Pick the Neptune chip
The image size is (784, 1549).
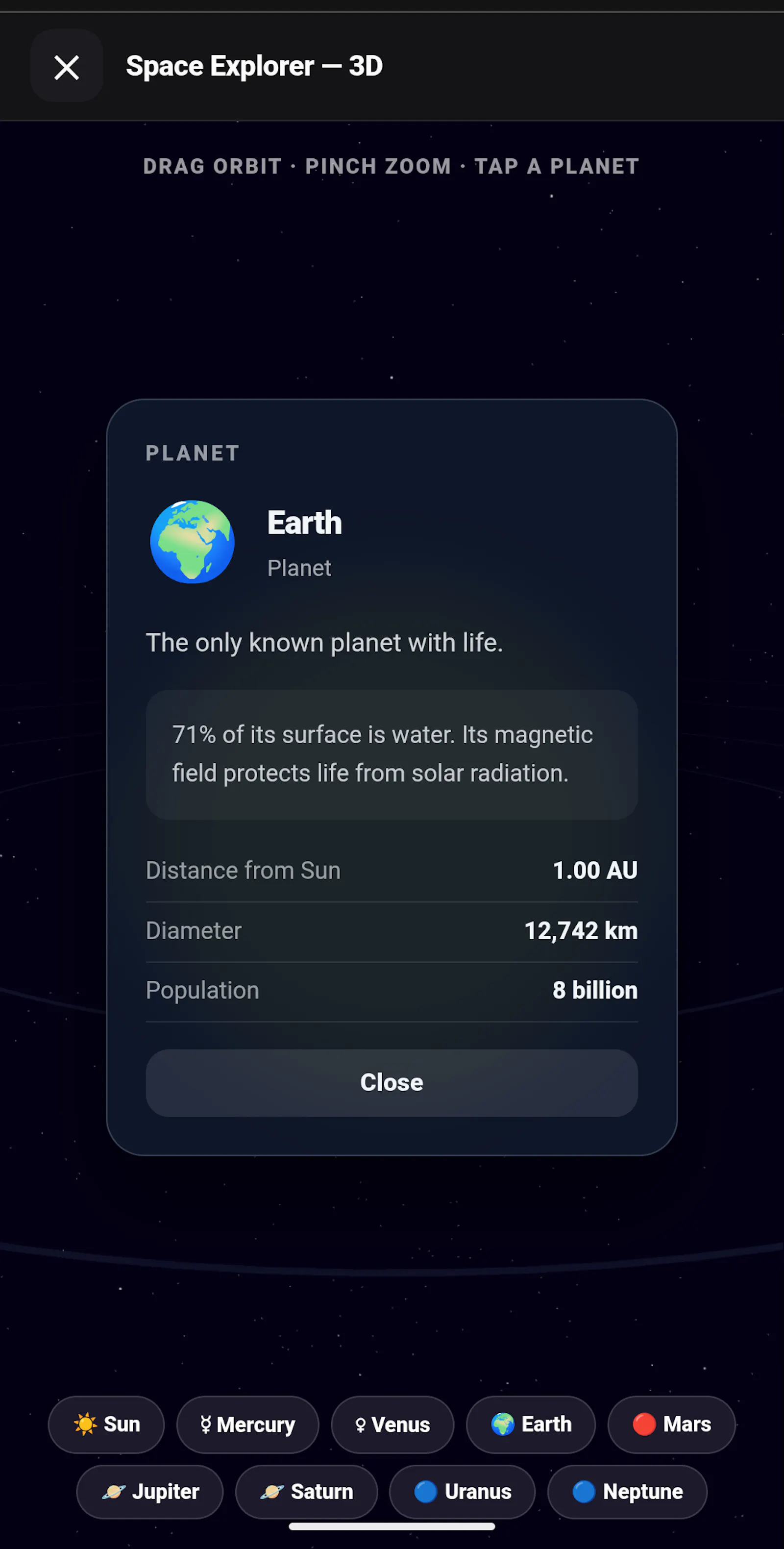(x=627, y=1492)
